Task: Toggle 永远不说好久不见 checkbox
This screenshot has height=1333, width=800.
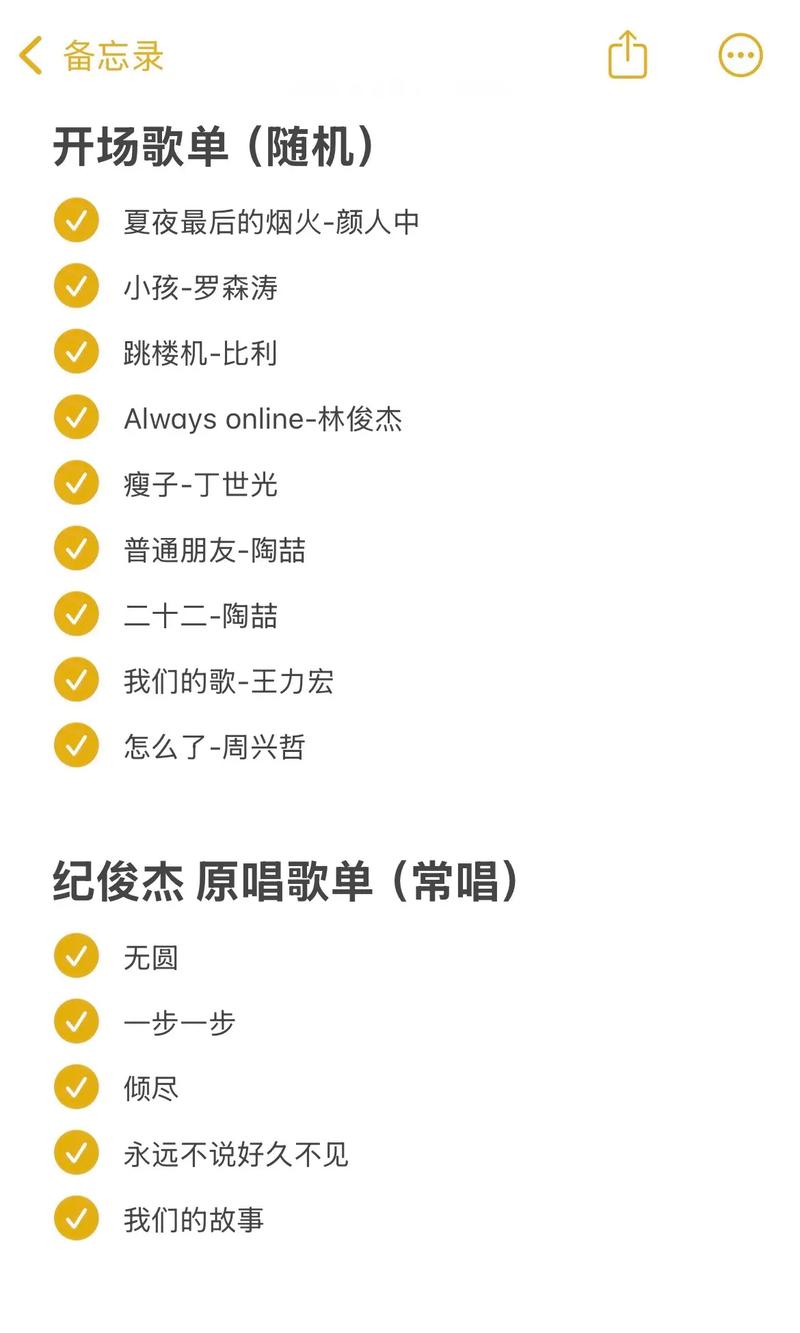Action: pos(76,1154)
